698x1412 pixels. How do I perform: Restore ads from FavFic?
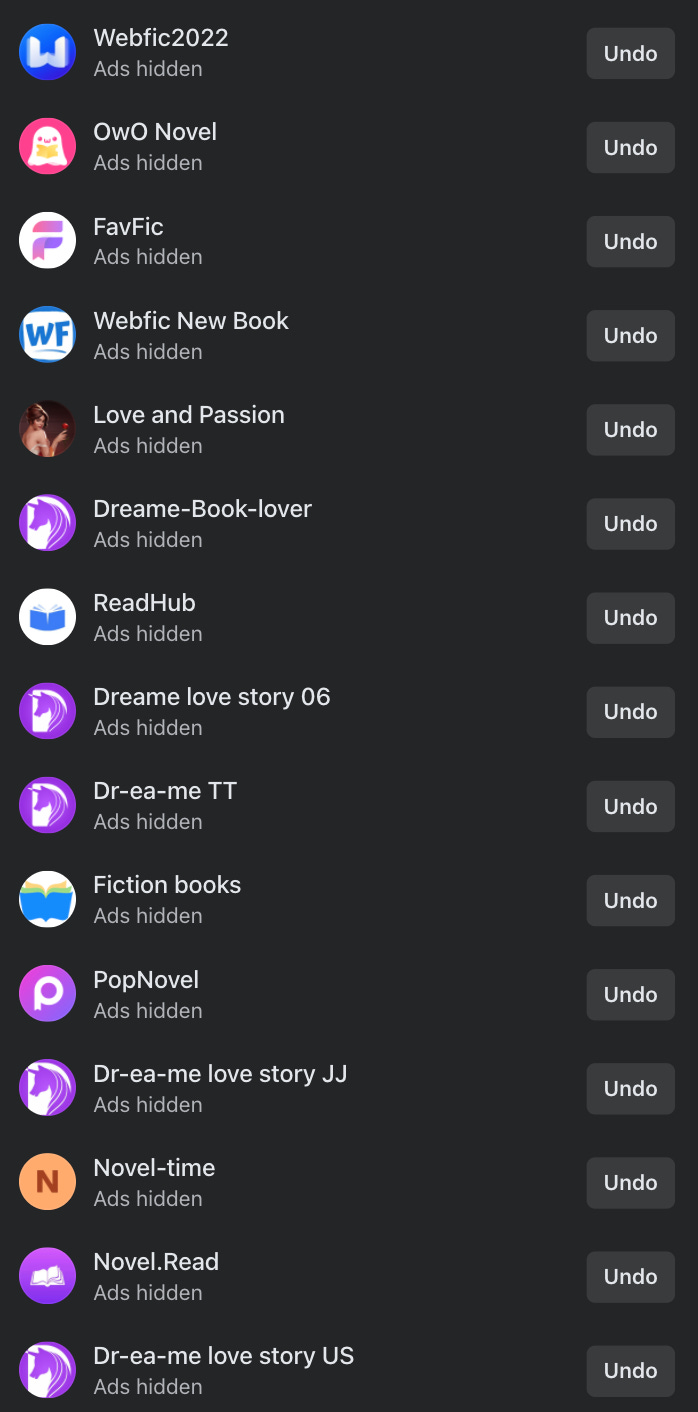point(630,241)
